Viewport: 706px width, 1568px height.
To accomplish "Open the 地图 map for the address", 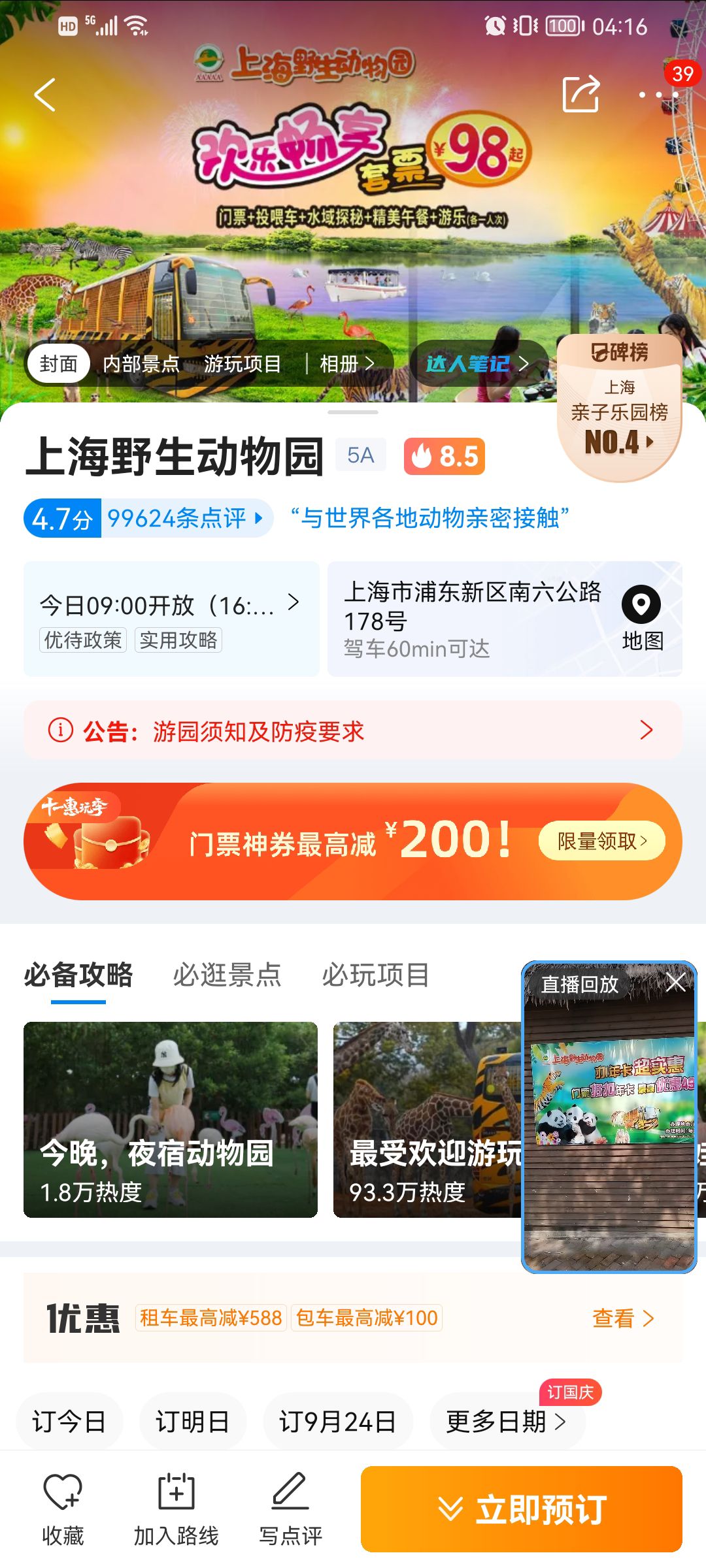I will 642,617.
